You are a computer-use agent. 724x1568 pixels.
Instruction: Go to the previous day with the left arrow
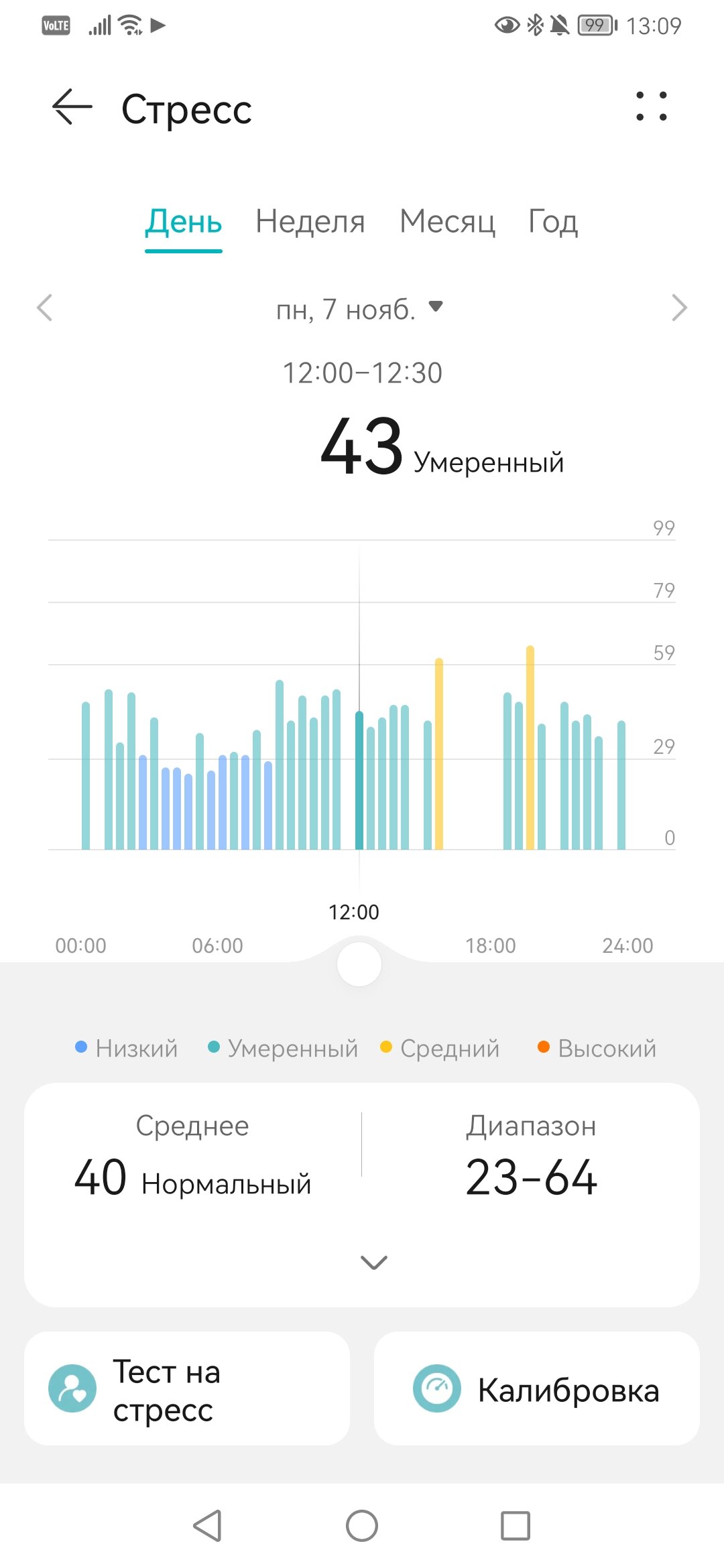(x=45, y=308)
